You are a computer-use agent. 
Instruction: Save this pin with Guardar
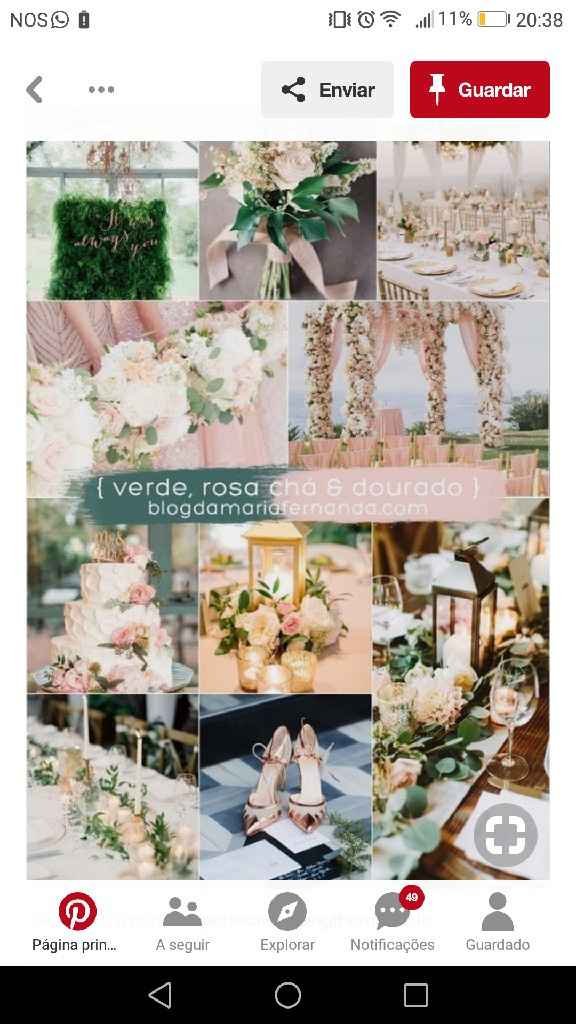click(x=480, y=89)
